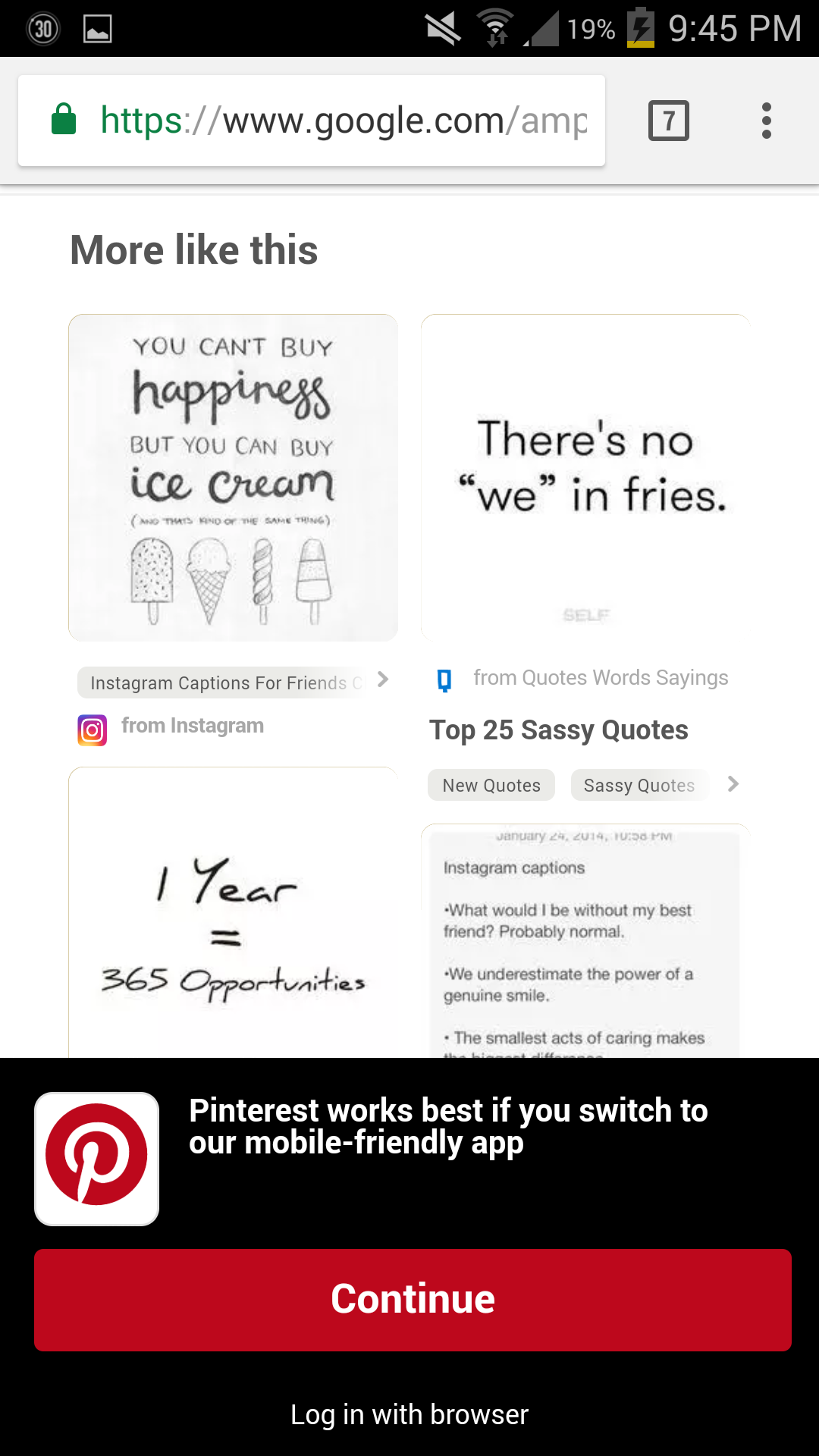Open the browser tab switcher
The height and width of the screenshot is (1456, 819).
tap(668, 121)
